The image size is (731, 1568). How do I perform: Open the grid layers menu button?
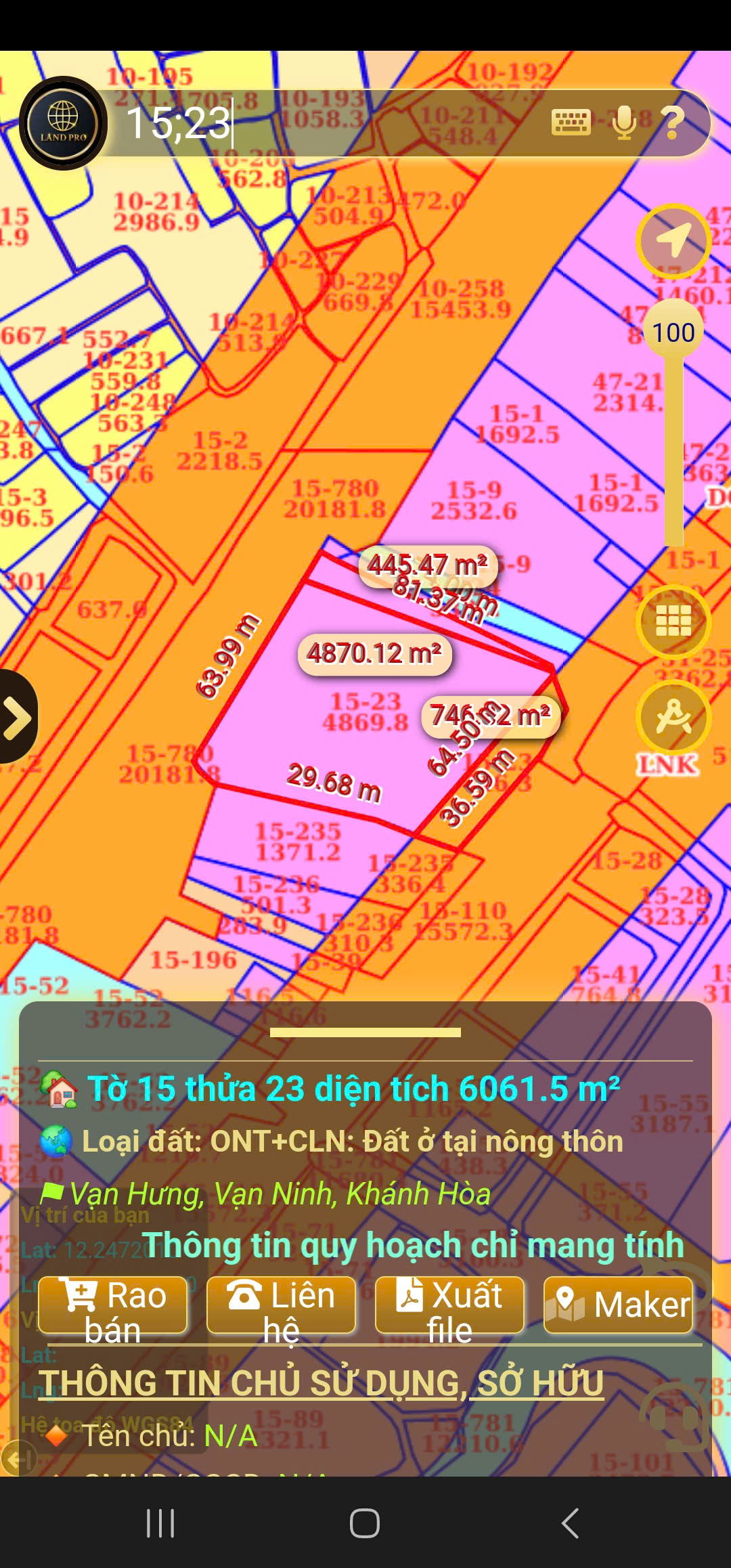coord(673,621)
